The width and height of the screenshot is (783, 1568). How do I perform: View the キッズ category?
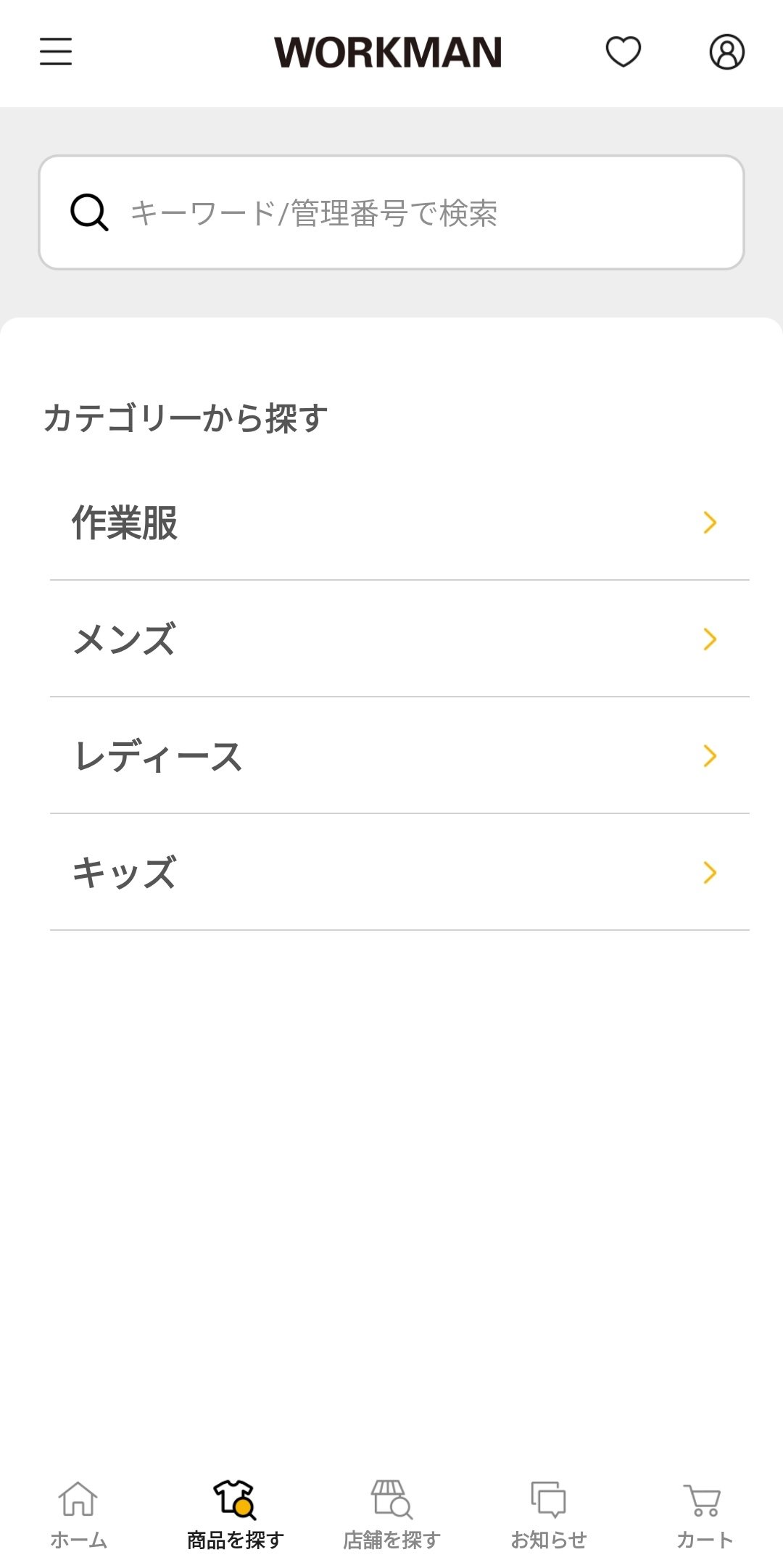399,873
